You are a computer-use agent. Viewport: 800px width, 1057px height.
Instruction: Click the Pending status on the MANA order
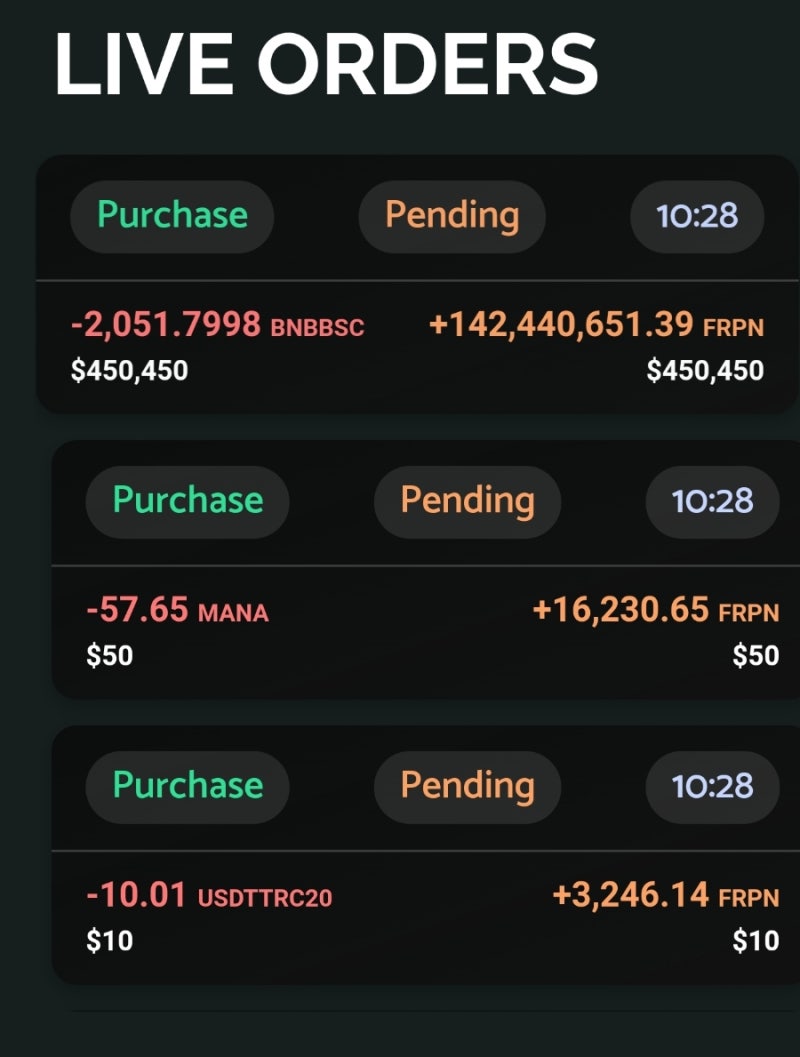(466, 501)
